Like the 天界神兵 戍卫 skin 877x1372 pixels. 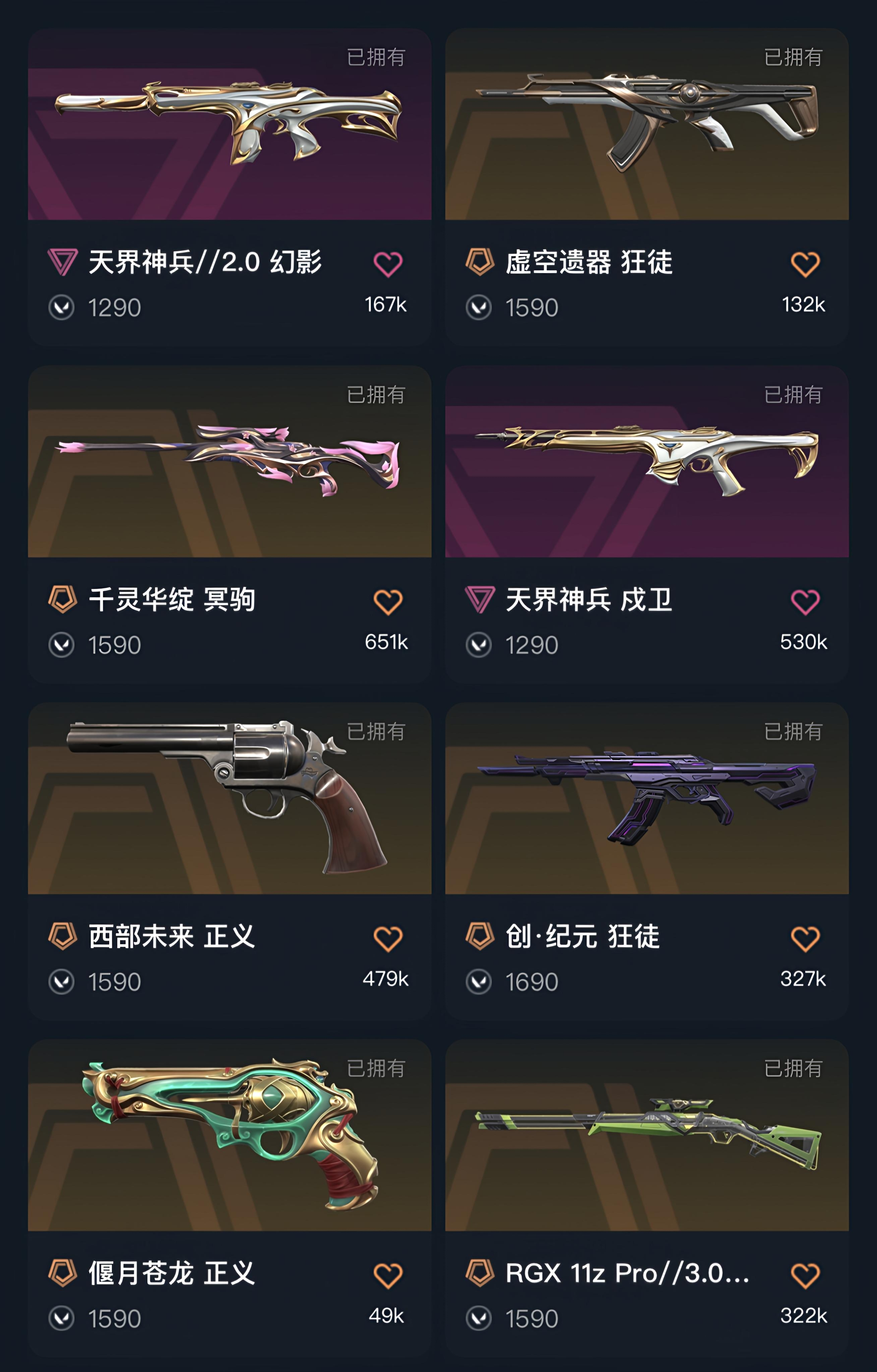point(805,602)
